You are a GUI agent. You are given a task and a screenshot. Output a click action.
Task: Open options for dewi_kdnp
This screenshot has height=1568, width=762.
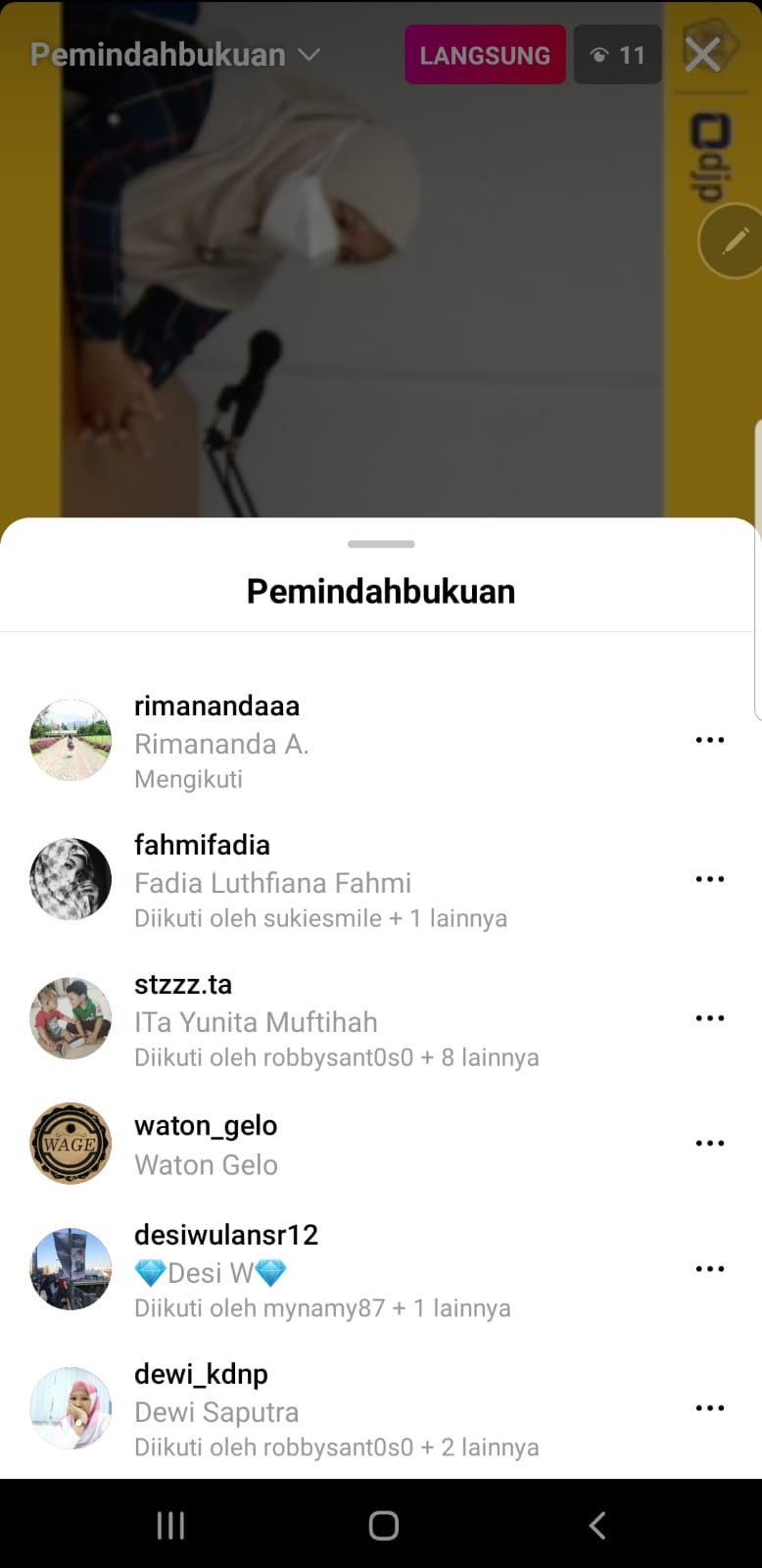pyautogui.click(x=709, y=1408)
